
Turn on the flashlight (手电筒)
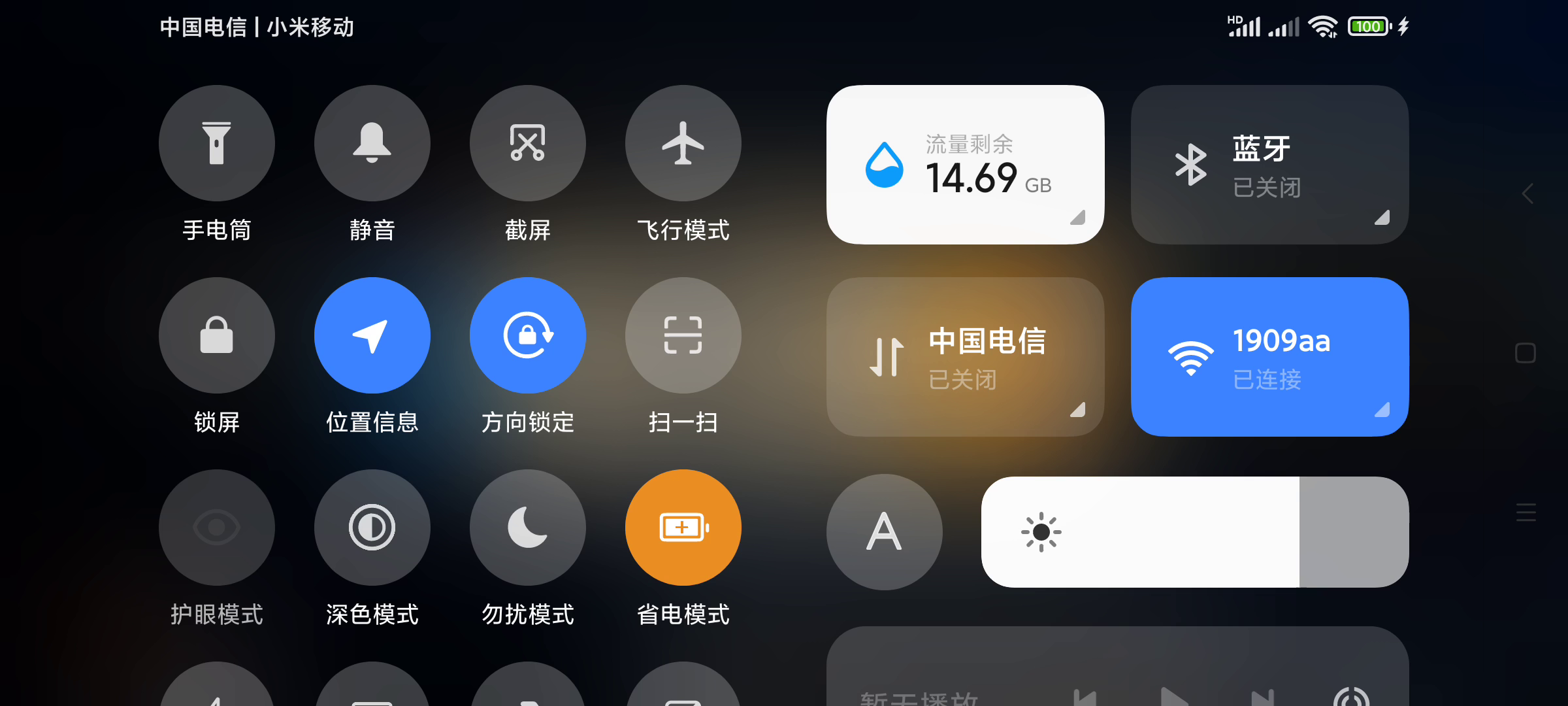[216, 143]
